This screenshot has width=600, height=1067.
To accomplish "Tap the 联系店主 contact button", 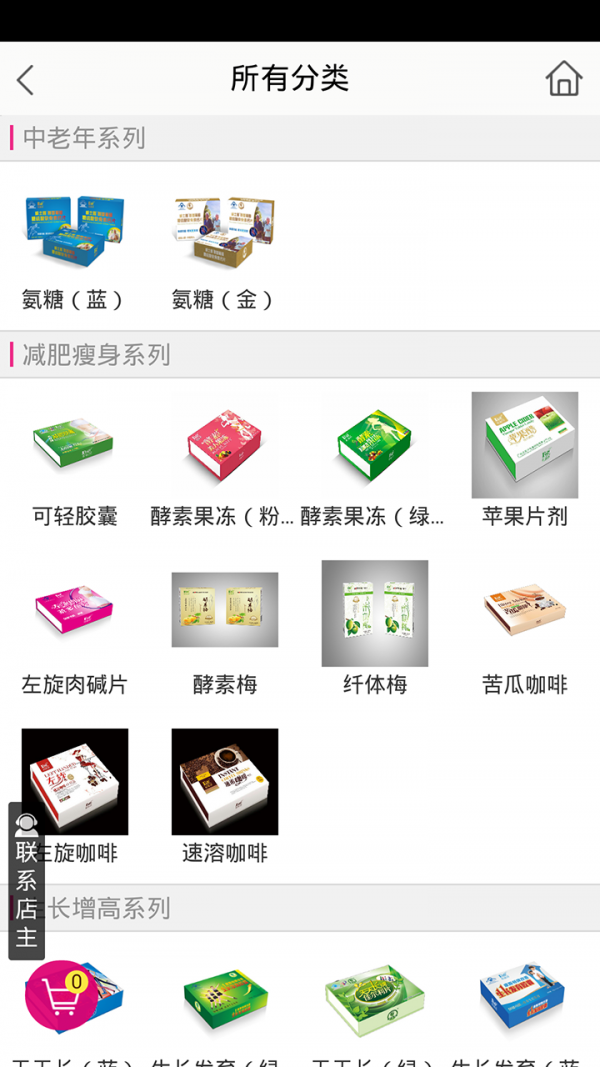I will (x=27, y=882).
